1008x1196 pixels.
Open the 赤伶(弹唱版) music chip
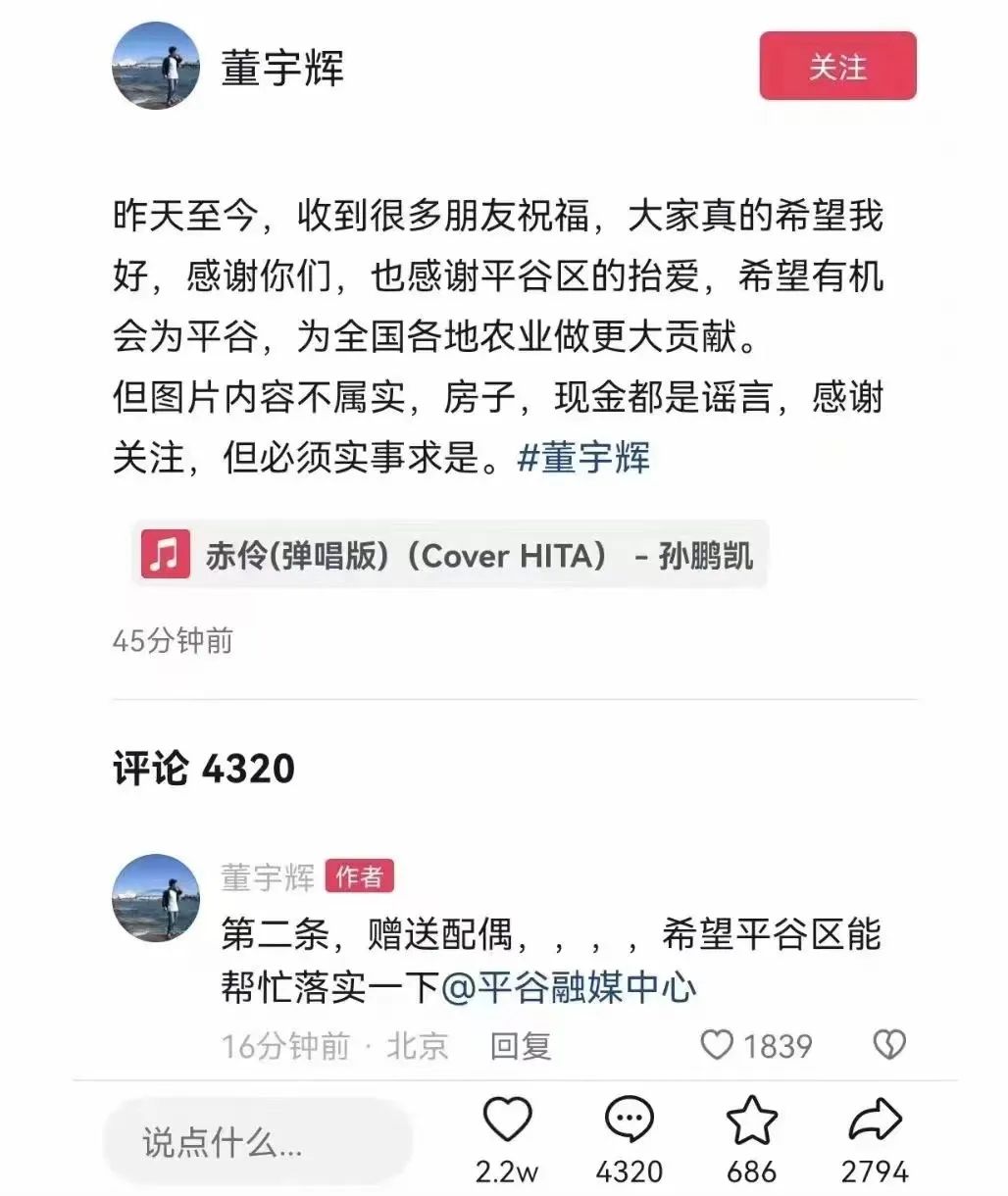pos(450,556)
